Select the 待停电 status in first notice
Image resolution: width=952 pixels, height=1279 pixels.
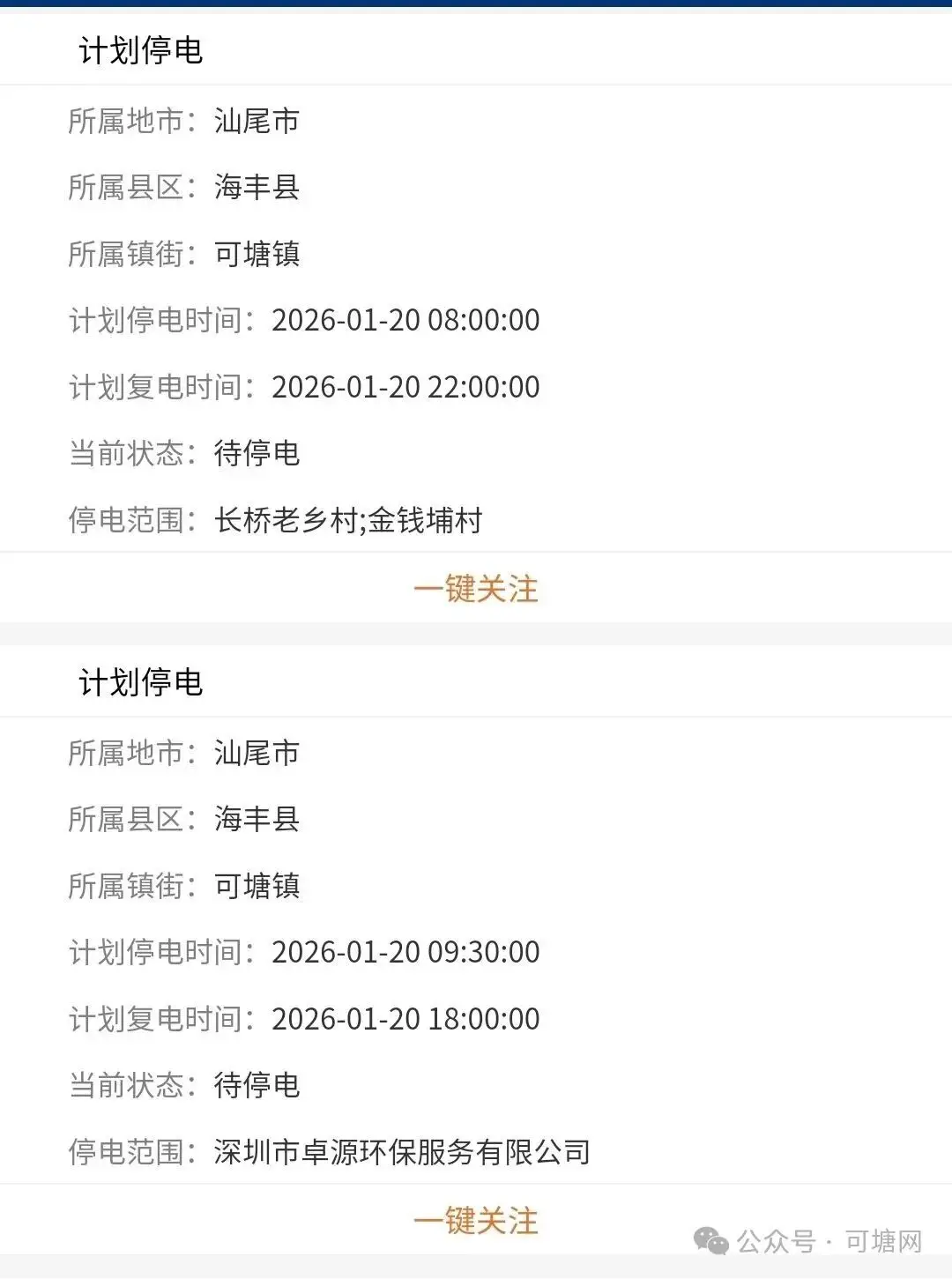[x=257, y=454]
